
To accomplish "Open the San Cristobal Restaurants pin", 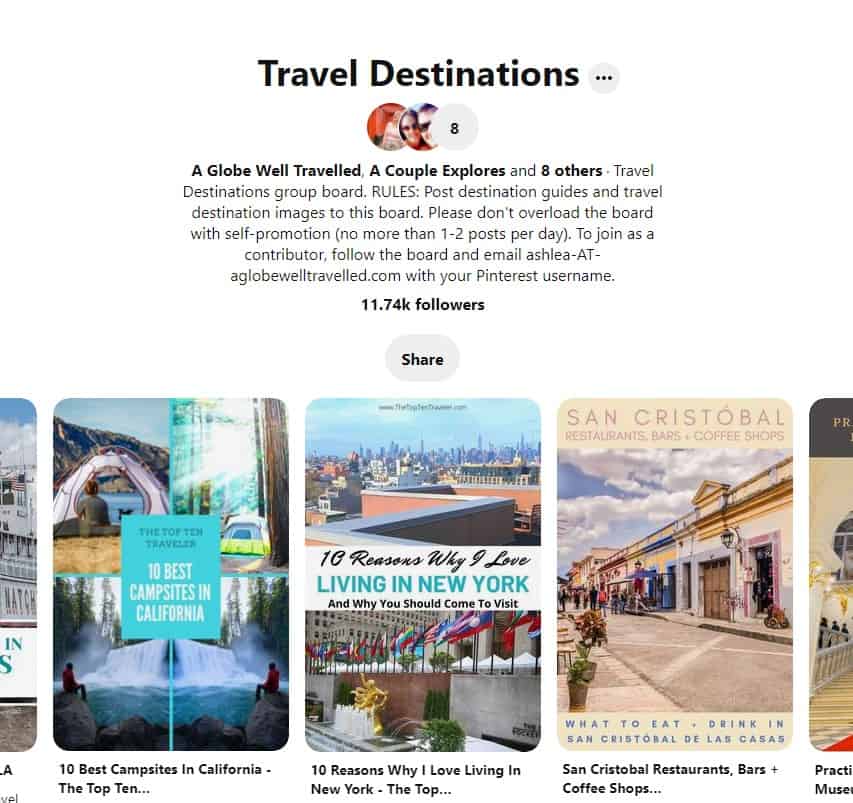I will [x=675, y=574].
